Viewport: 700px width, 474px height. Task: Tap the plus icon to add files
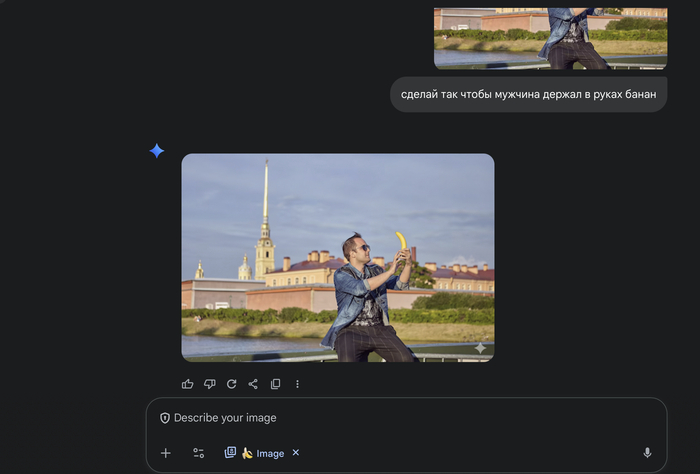tap(166, 453)
